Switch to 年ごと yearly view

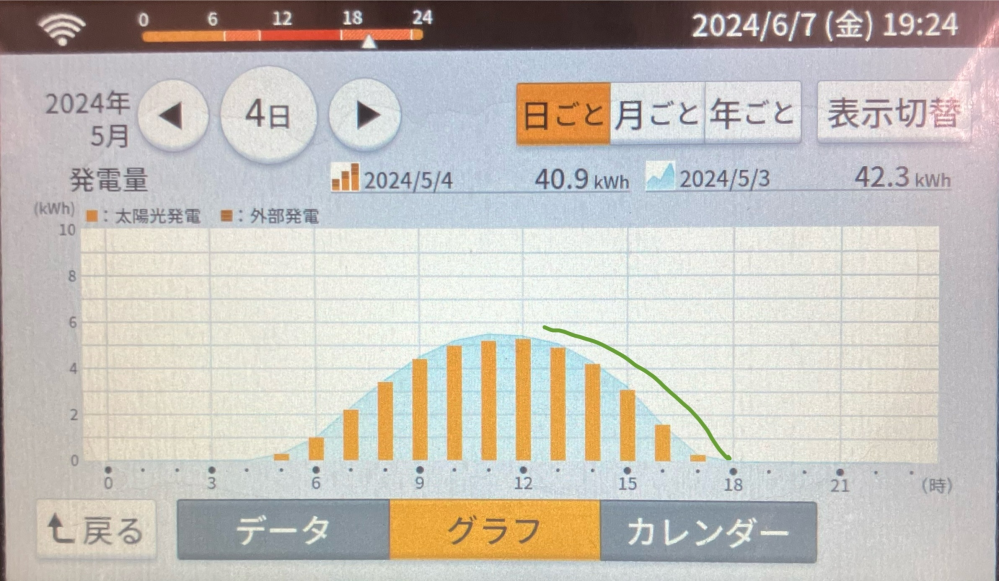(752, 113)
